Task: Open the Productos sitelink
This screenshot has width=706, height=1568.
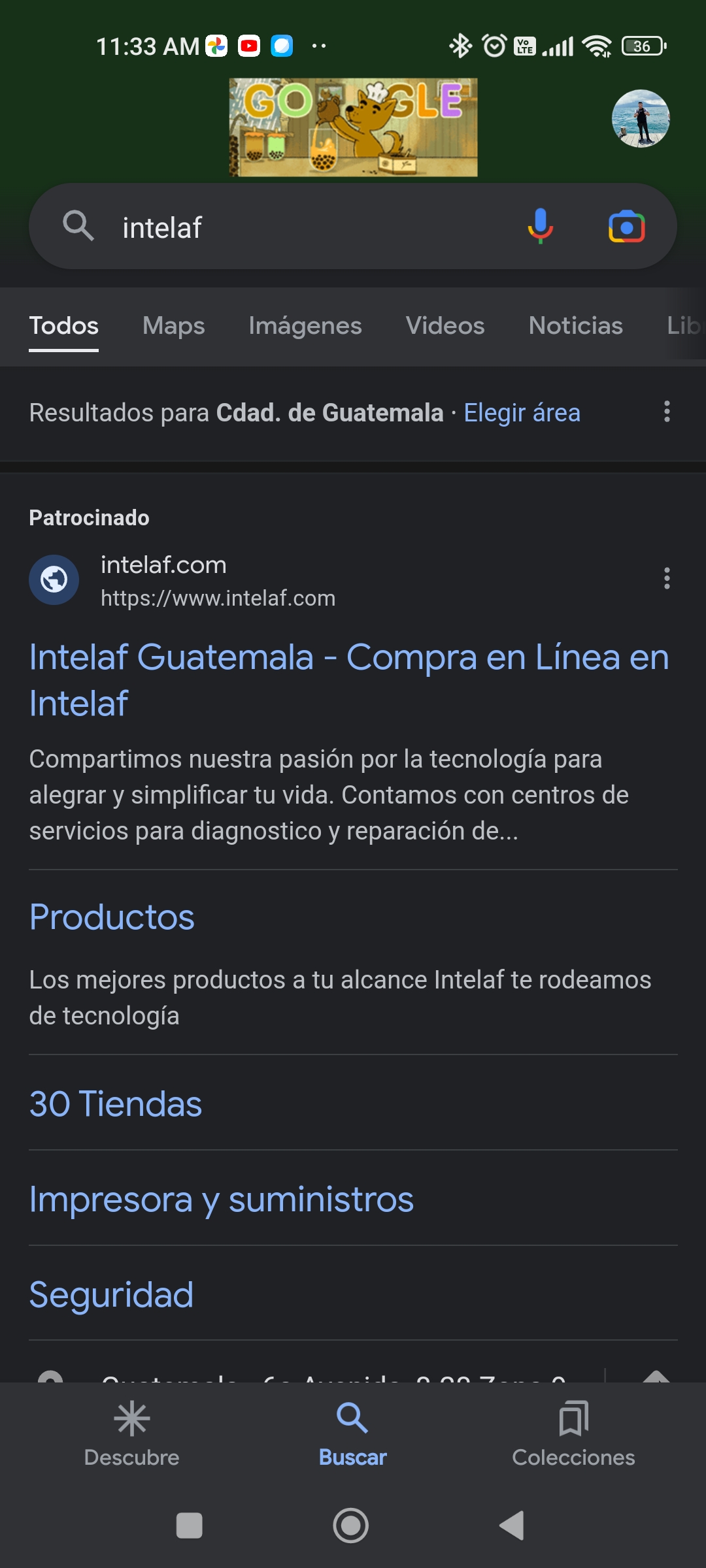Action: click(112, 917)
